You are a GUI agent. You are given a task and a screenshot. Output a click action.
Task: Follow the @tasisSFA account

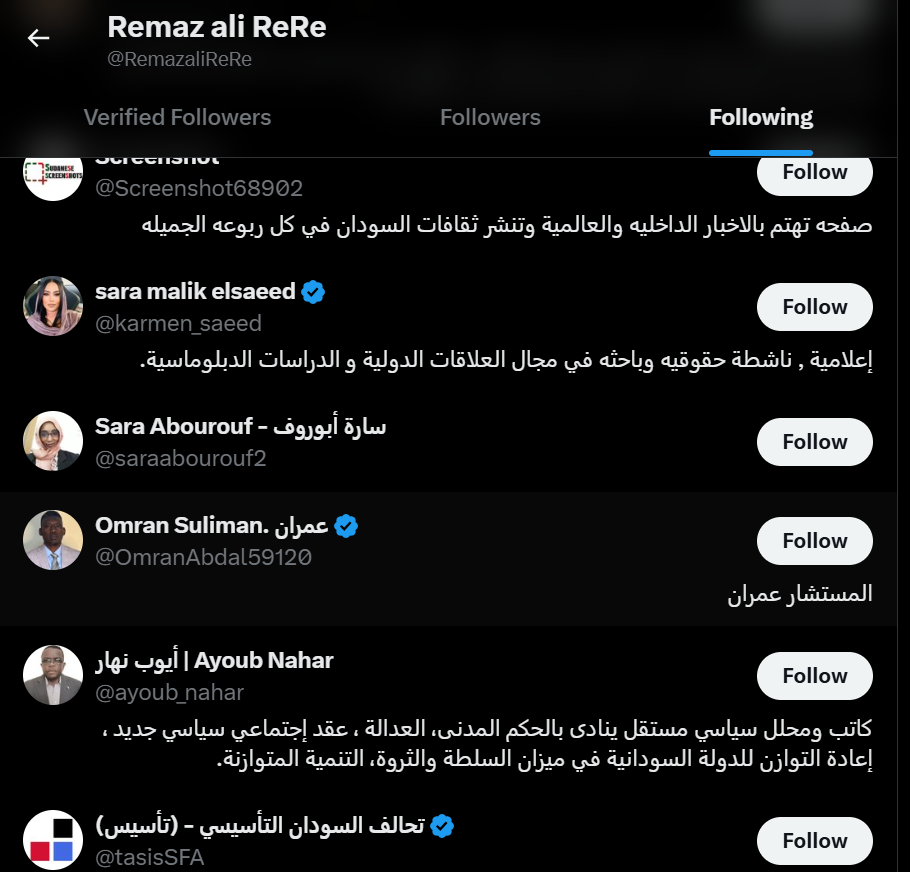814,841
